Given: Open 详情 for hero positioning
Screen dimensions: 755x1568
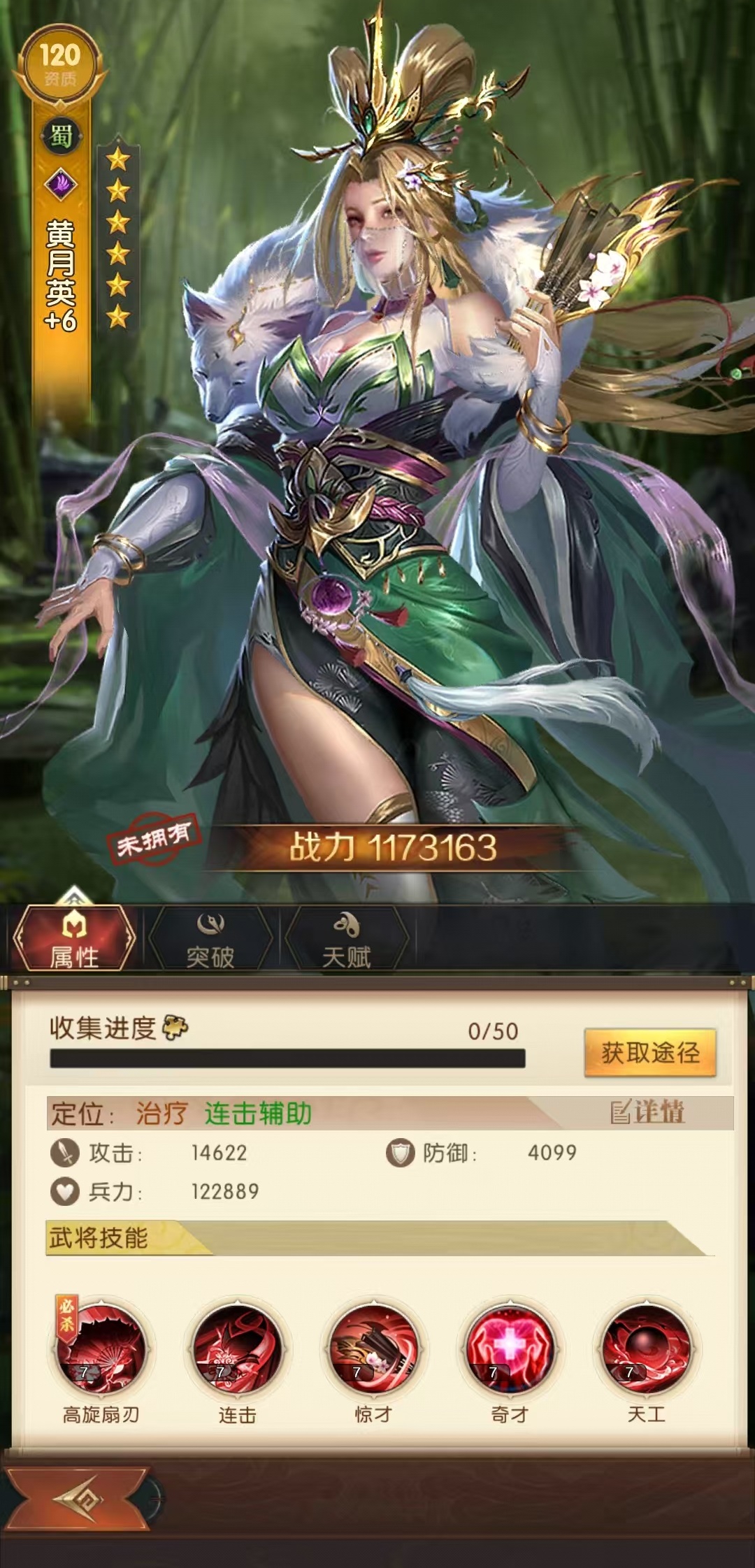Looking at the screenshot, I should [x=648, y=1112].
